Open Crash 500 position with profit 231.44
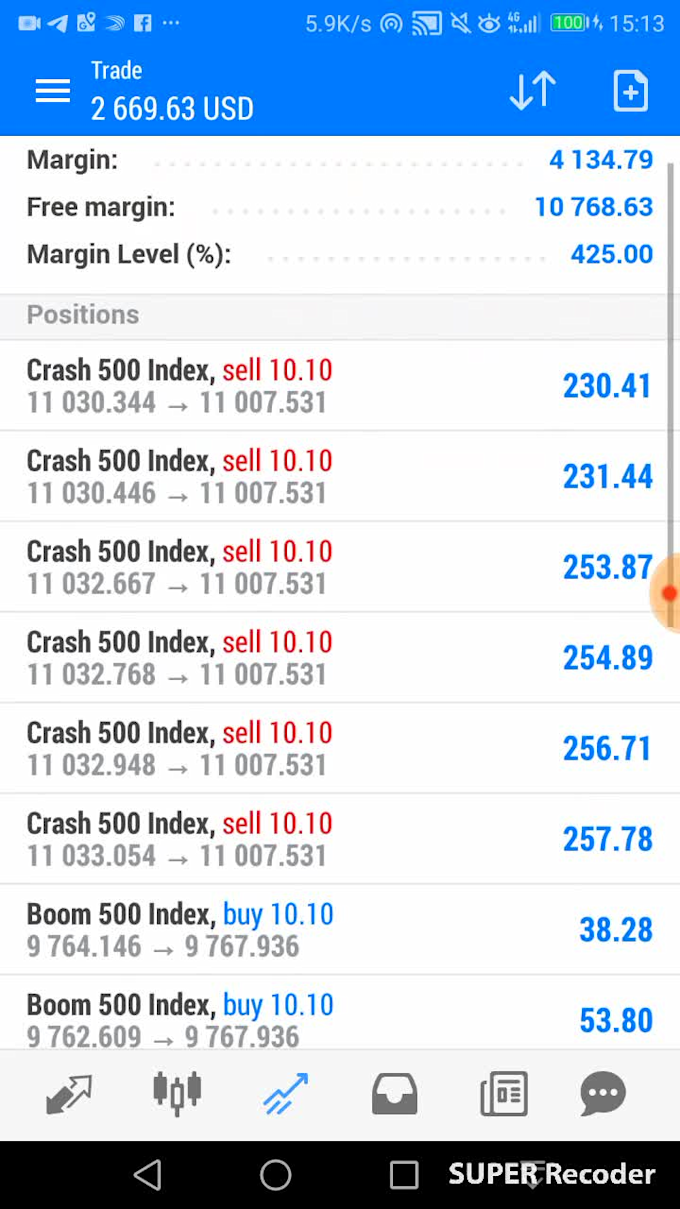680x1209 pixels. (340, 477)
